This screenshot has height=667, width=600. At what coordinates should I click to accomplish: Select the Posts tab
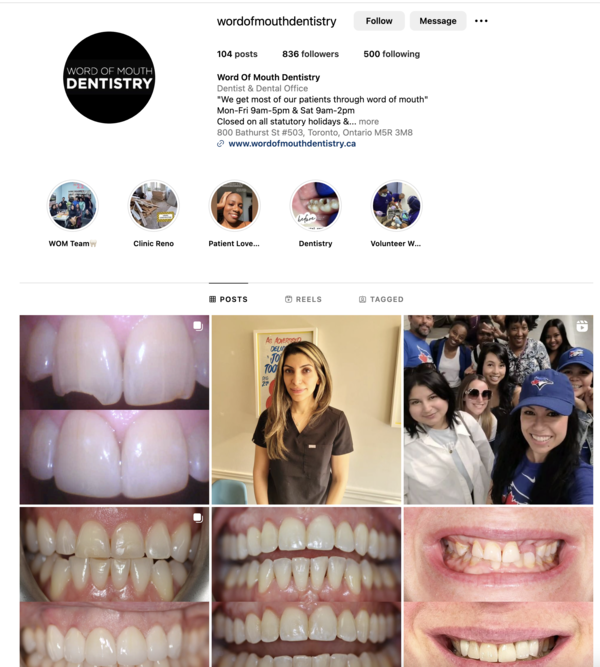228,299
